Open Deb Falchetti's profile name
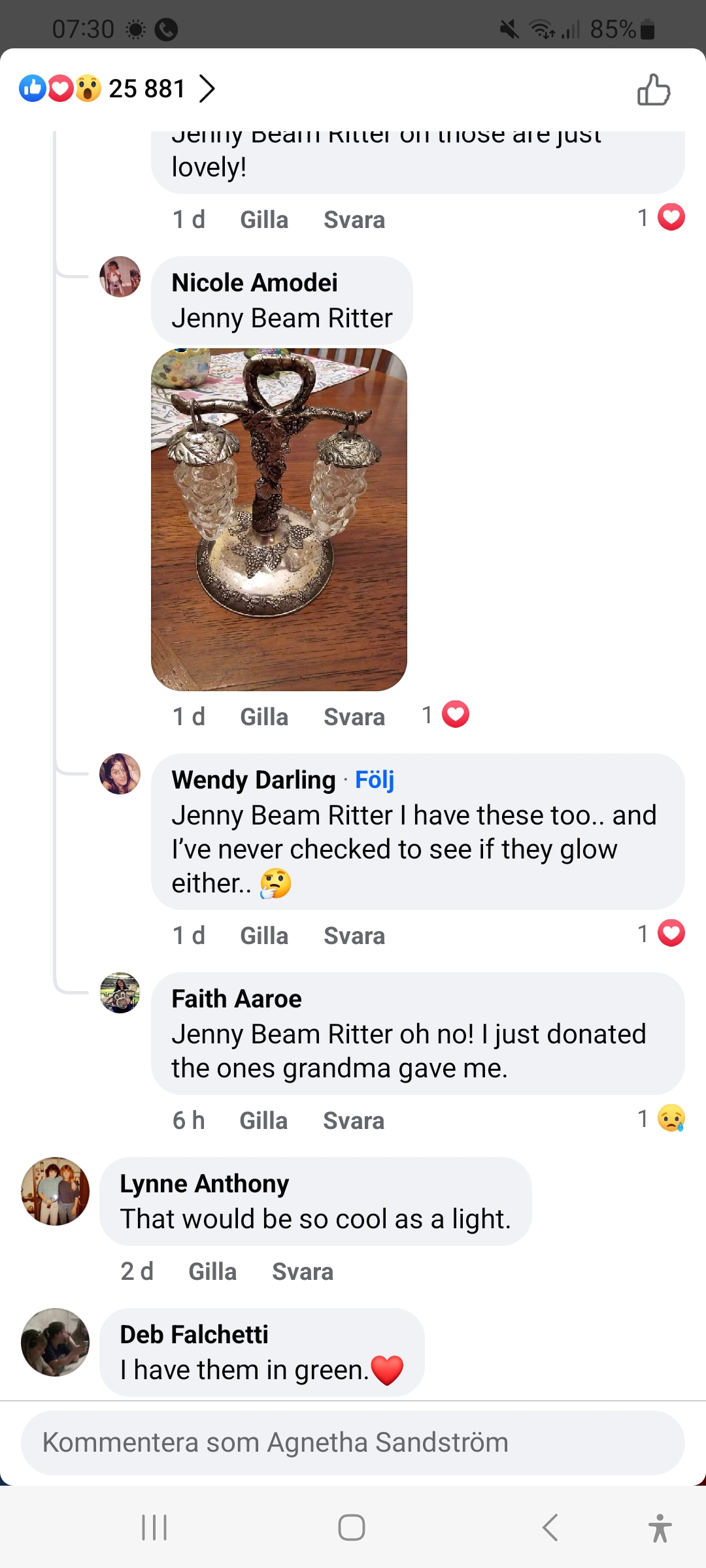The width and height of the screenshot is (706, 1568). pyautogui.click(x=194, y=1334)
